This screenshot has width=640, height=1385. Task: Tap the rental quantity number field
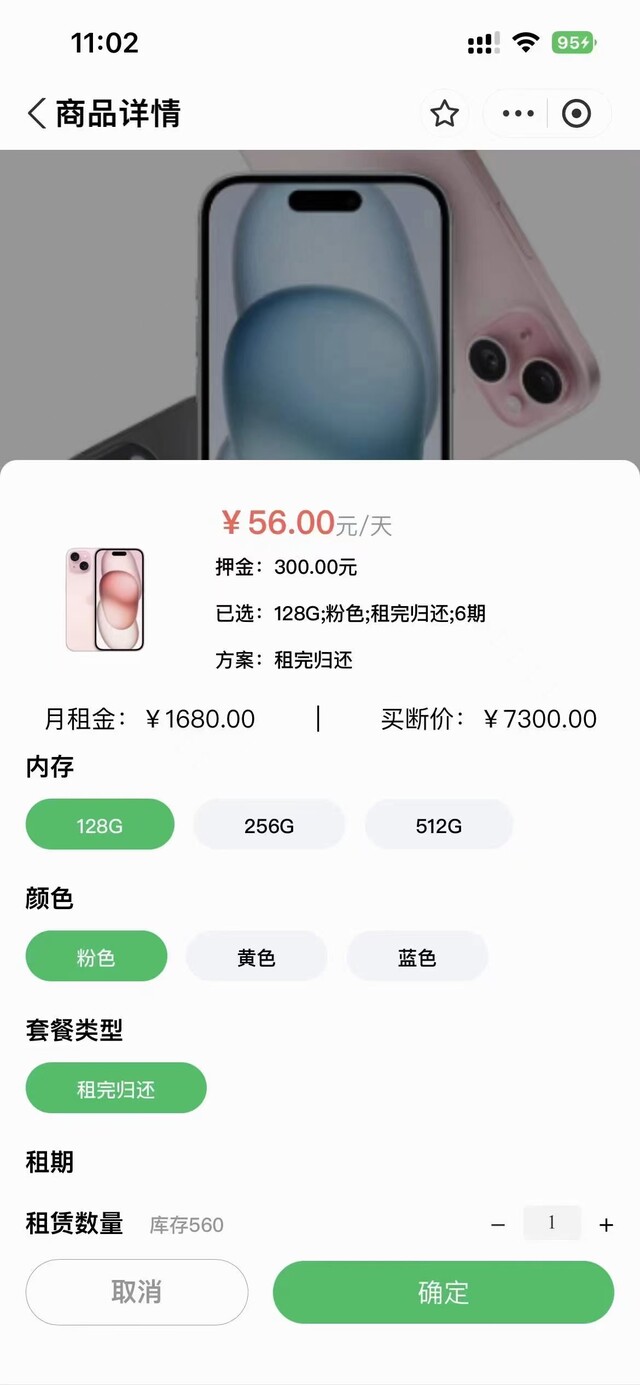click(552, 1223)
